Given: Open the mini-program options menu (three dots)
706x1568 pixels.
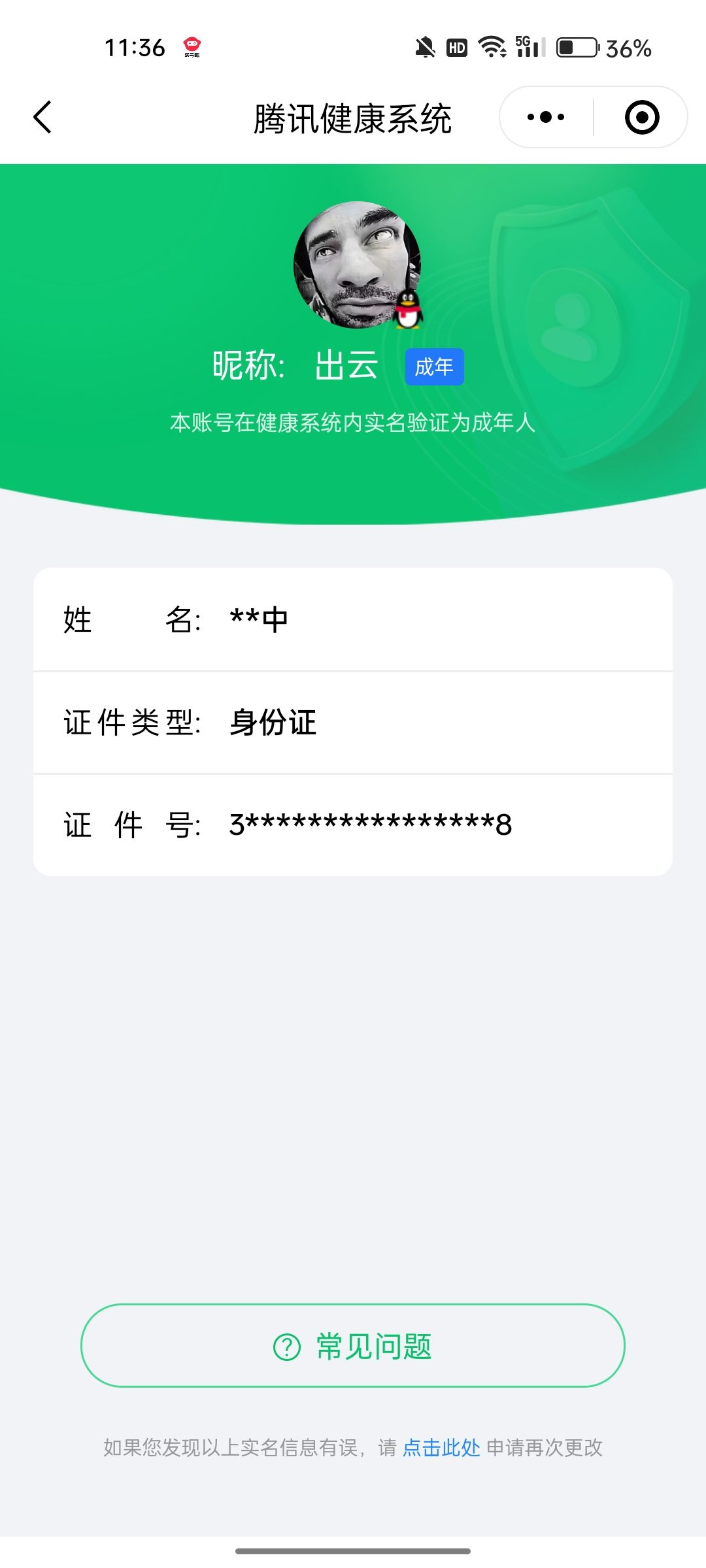Looking at the screenshot, I should (545, 116).
